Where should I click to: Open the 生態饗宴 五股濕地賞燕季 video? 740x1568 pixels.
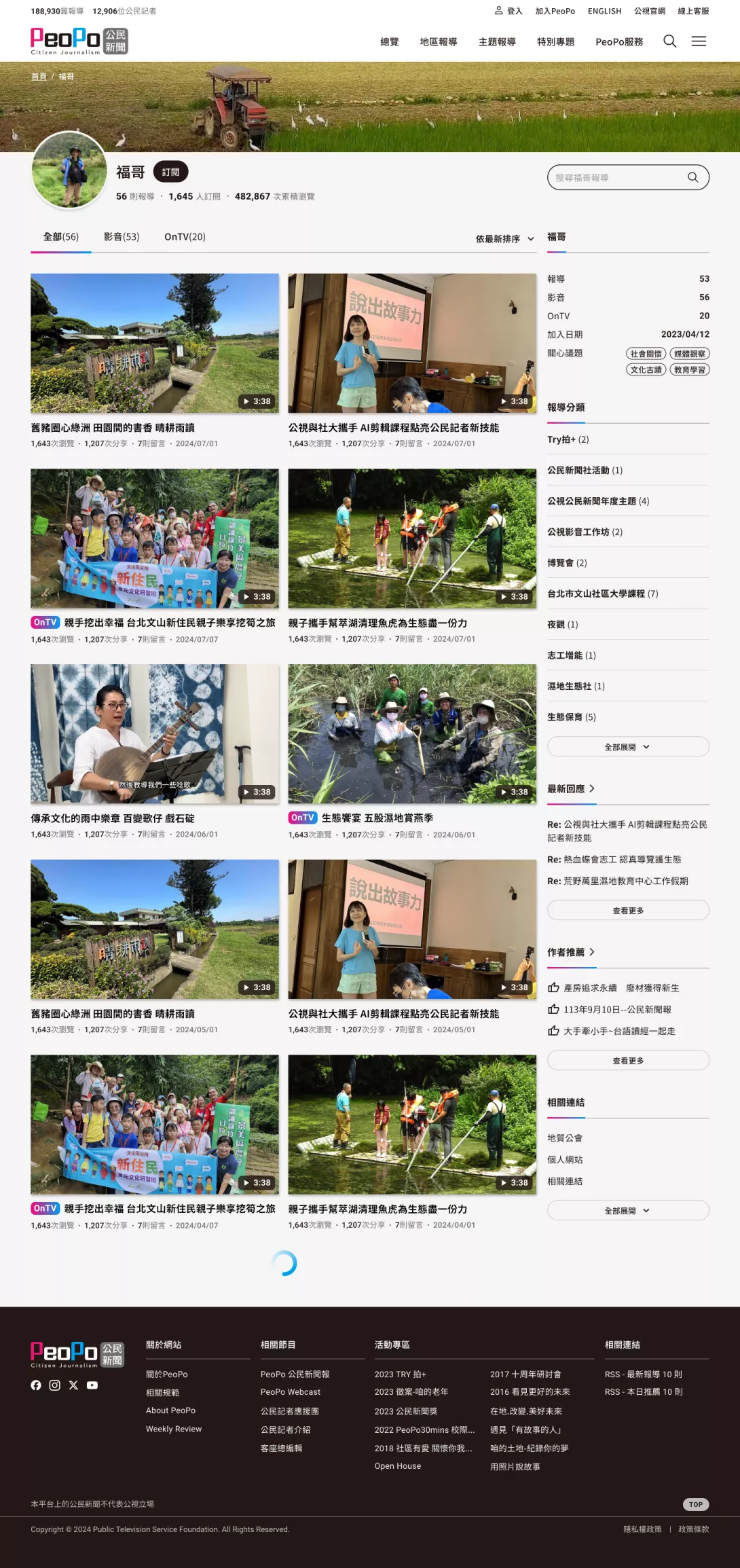[411, 734]
